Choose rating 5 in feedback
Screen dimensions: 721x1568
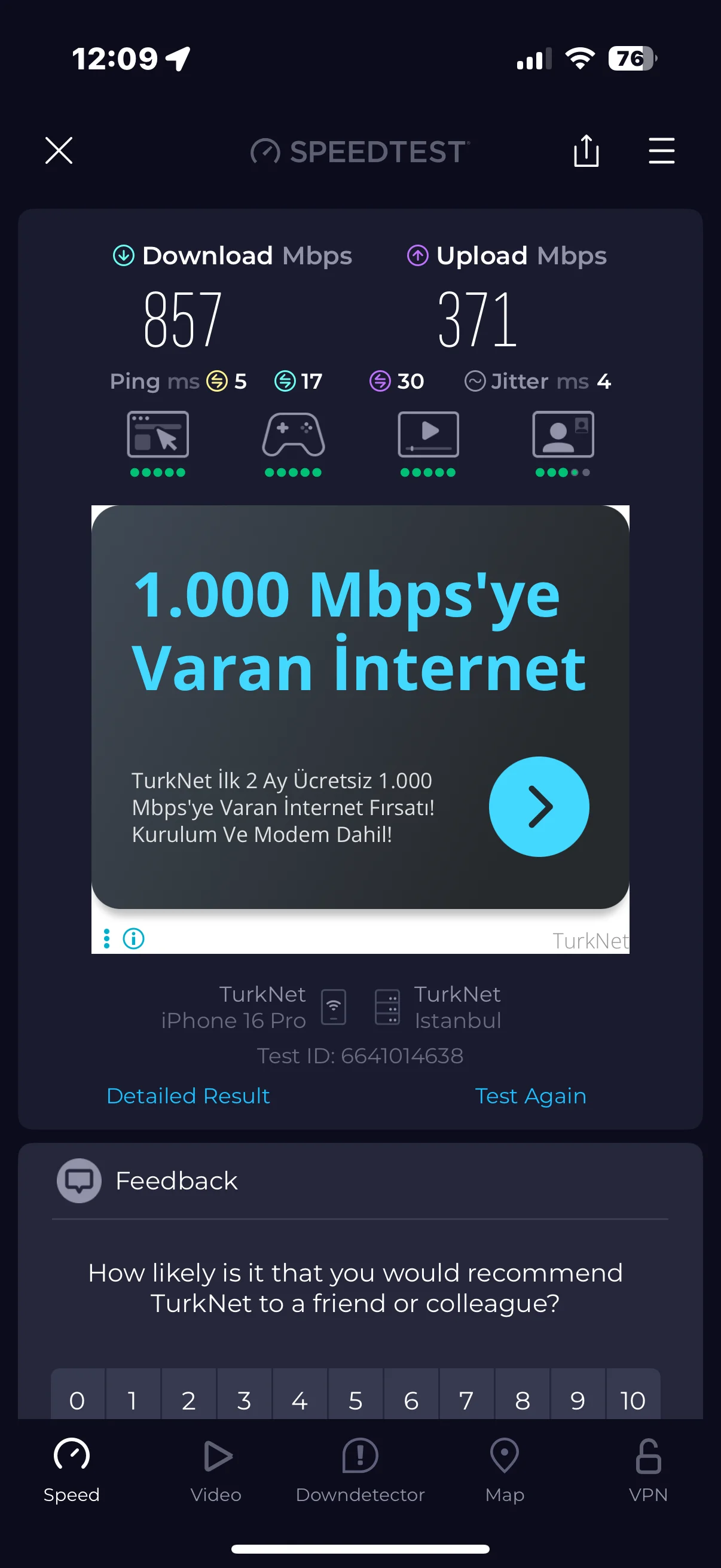pyautogui.click(x=355, y=1400)
